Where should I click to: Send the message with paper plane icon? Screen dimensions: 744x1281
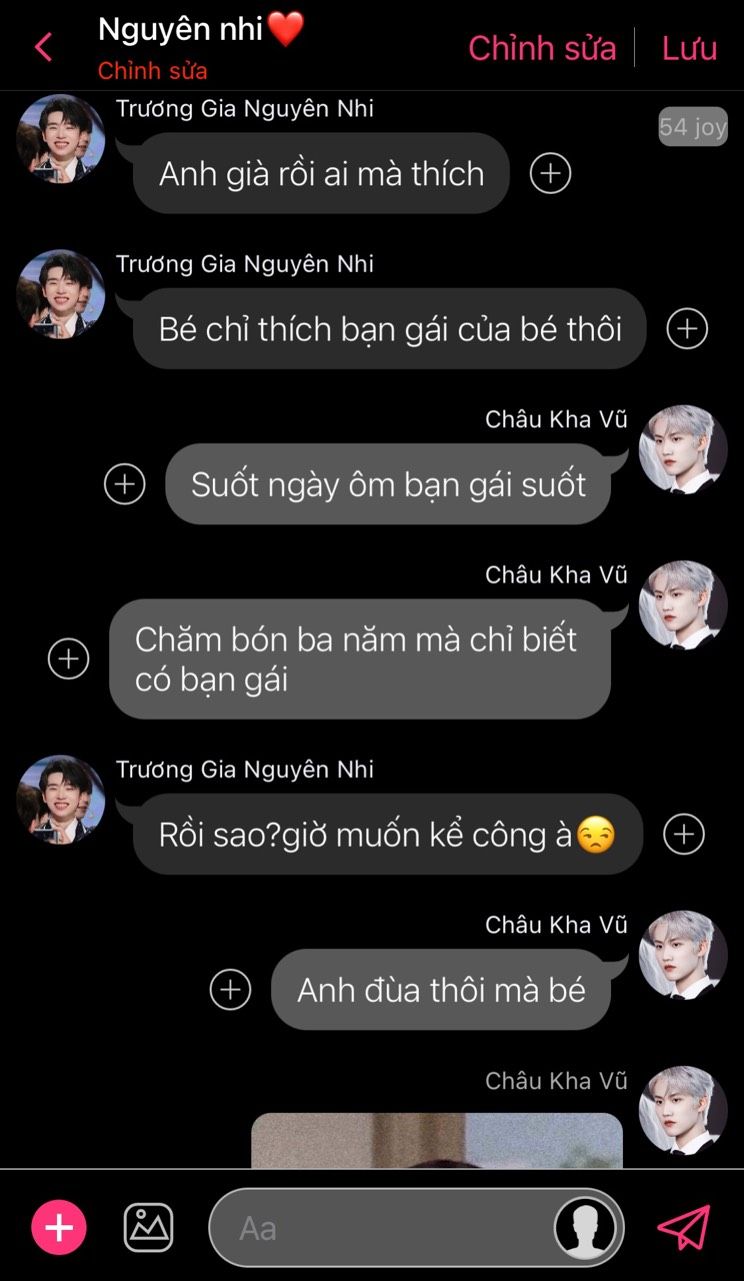684,1227
